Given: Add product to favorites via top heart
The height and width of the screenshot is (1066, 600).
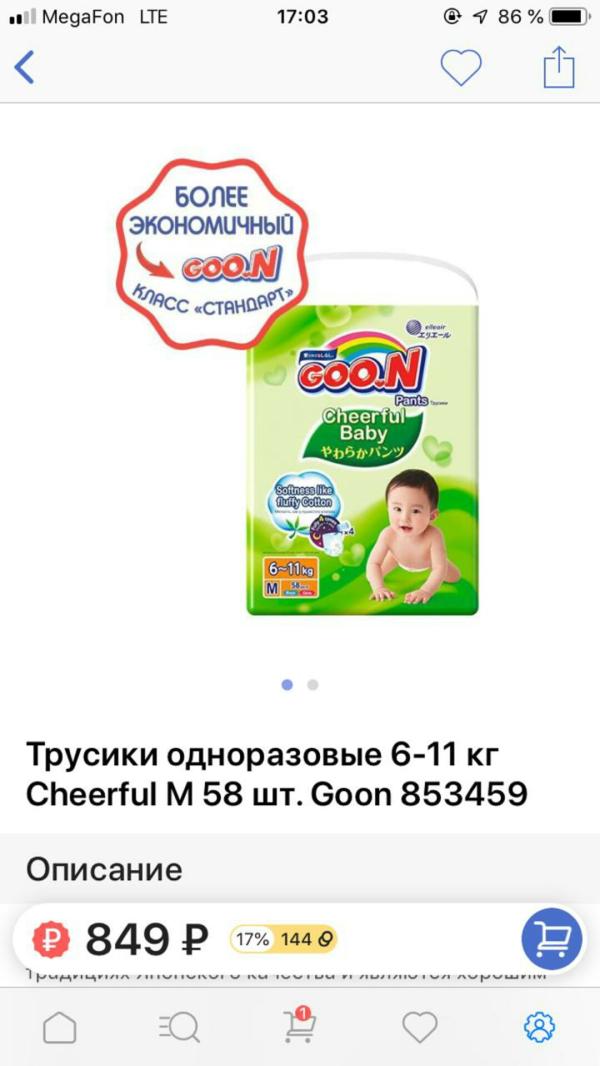Looking at the screenshot, I should (x=461, y=67).
